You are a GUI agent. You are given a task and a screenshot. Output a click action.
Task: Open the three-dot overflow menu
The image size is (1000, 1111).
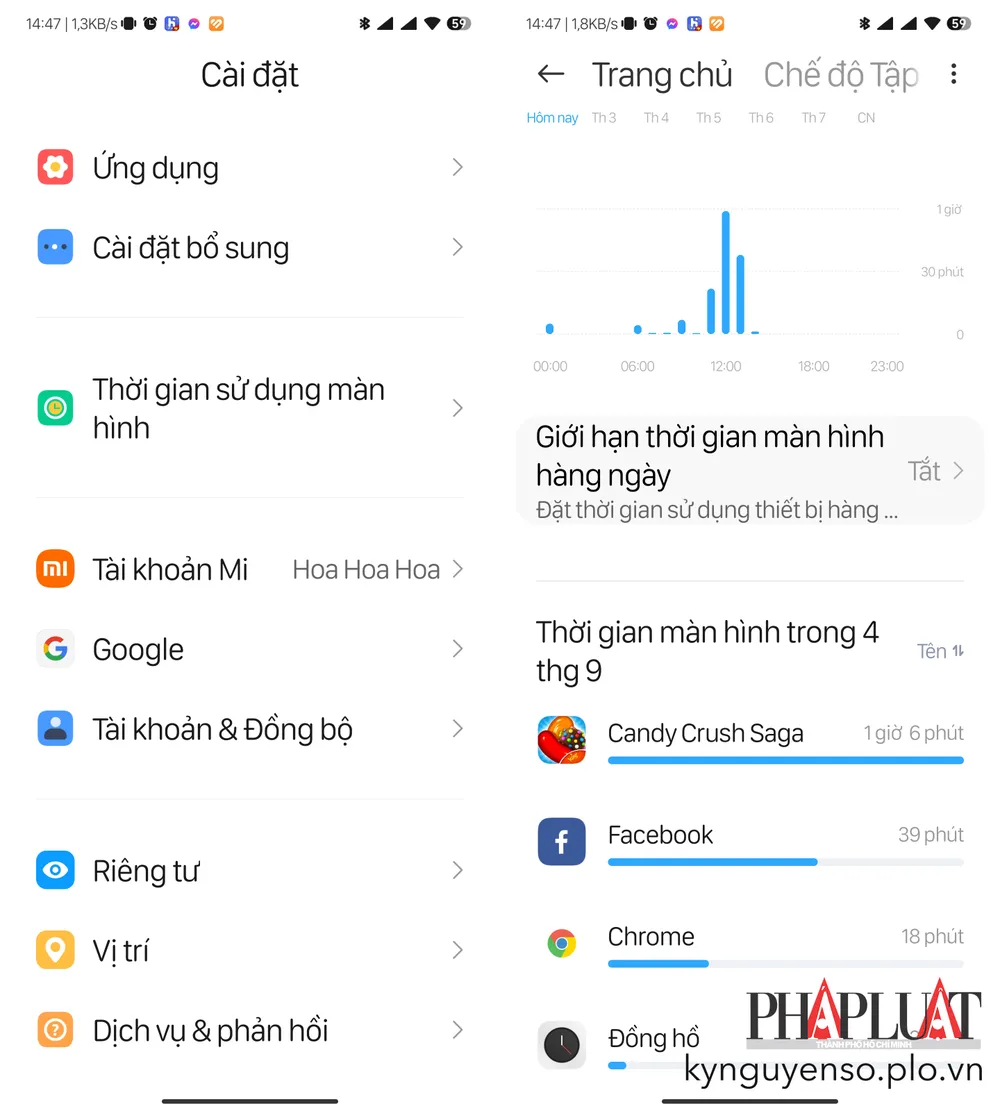954,74
